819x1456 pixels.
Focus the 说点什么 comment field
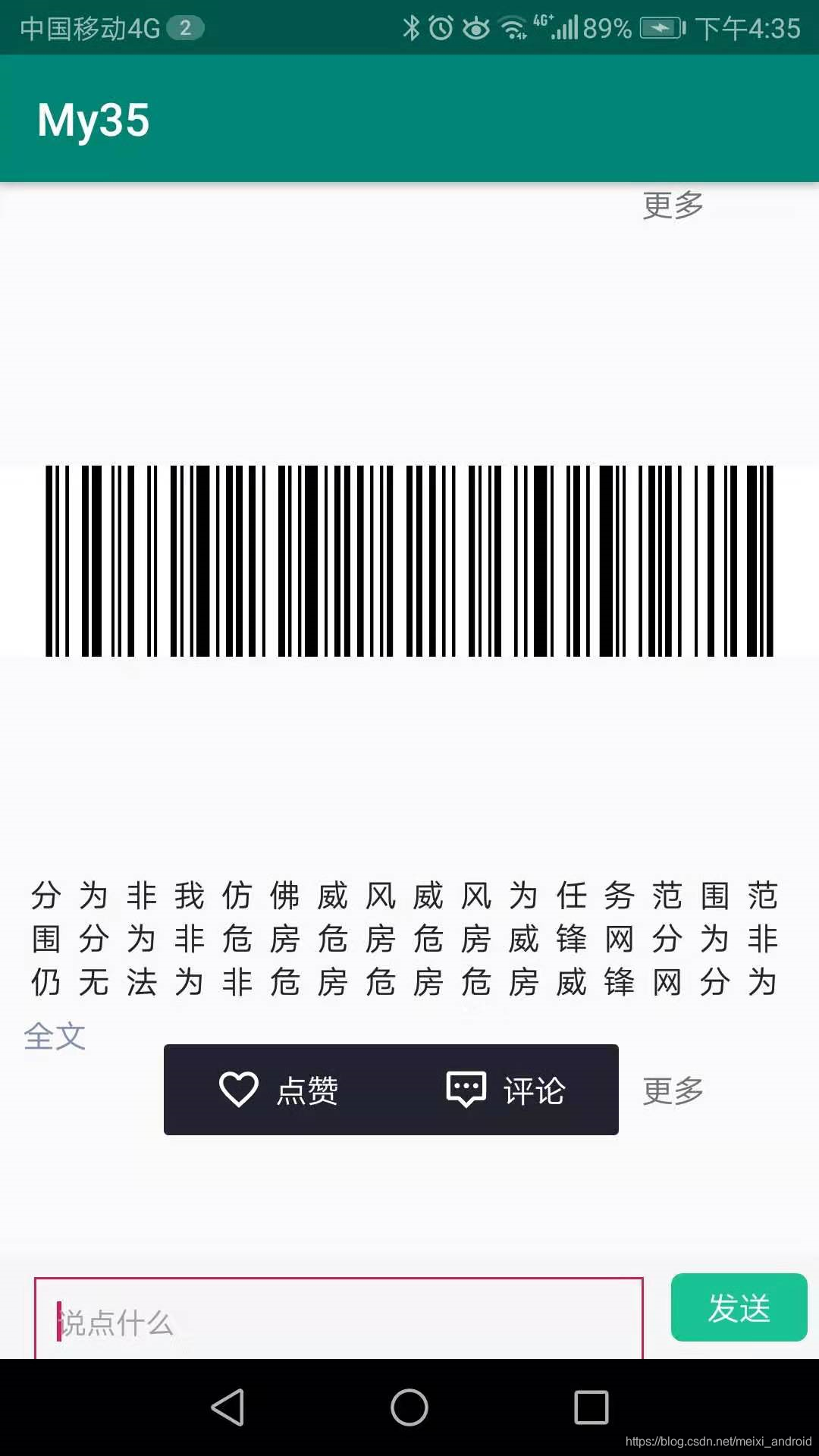click(339, 1319)
